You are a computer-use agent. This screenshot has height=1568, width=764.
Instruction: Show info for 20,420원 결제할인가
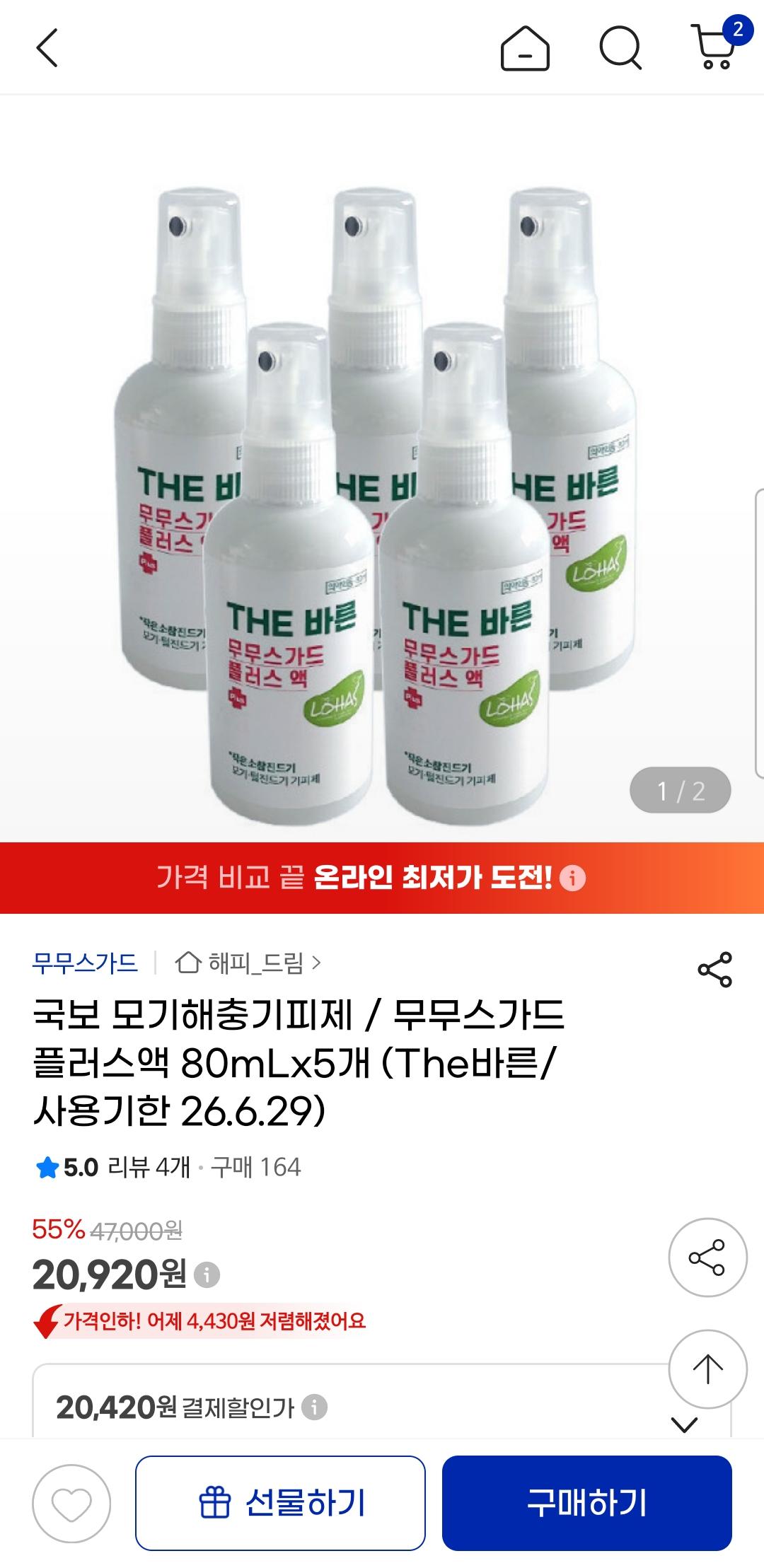(314, 1407)
